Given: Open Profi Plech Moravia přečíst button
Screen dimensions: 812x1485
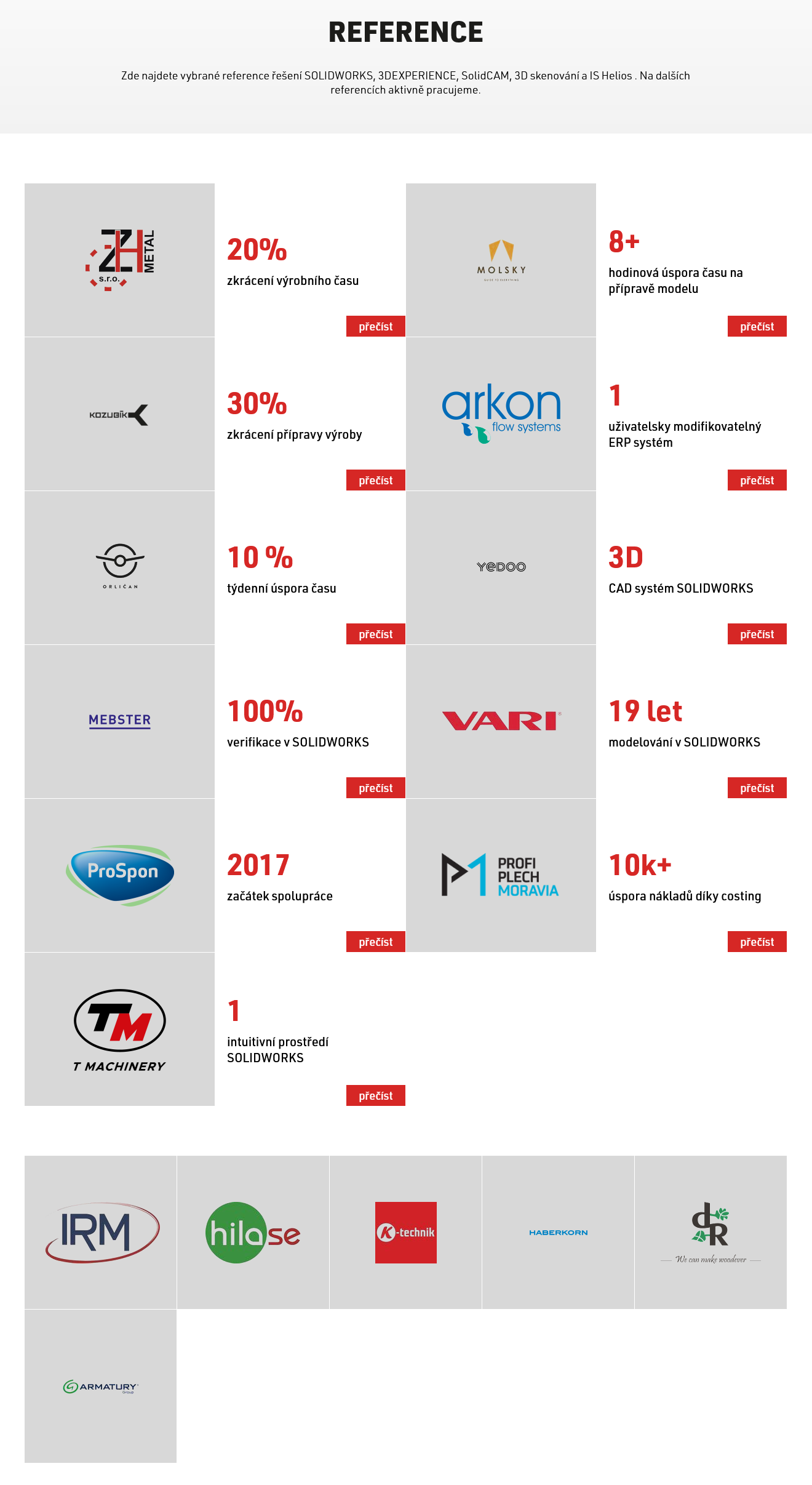Looking at the screenshot, I should 757,942.
